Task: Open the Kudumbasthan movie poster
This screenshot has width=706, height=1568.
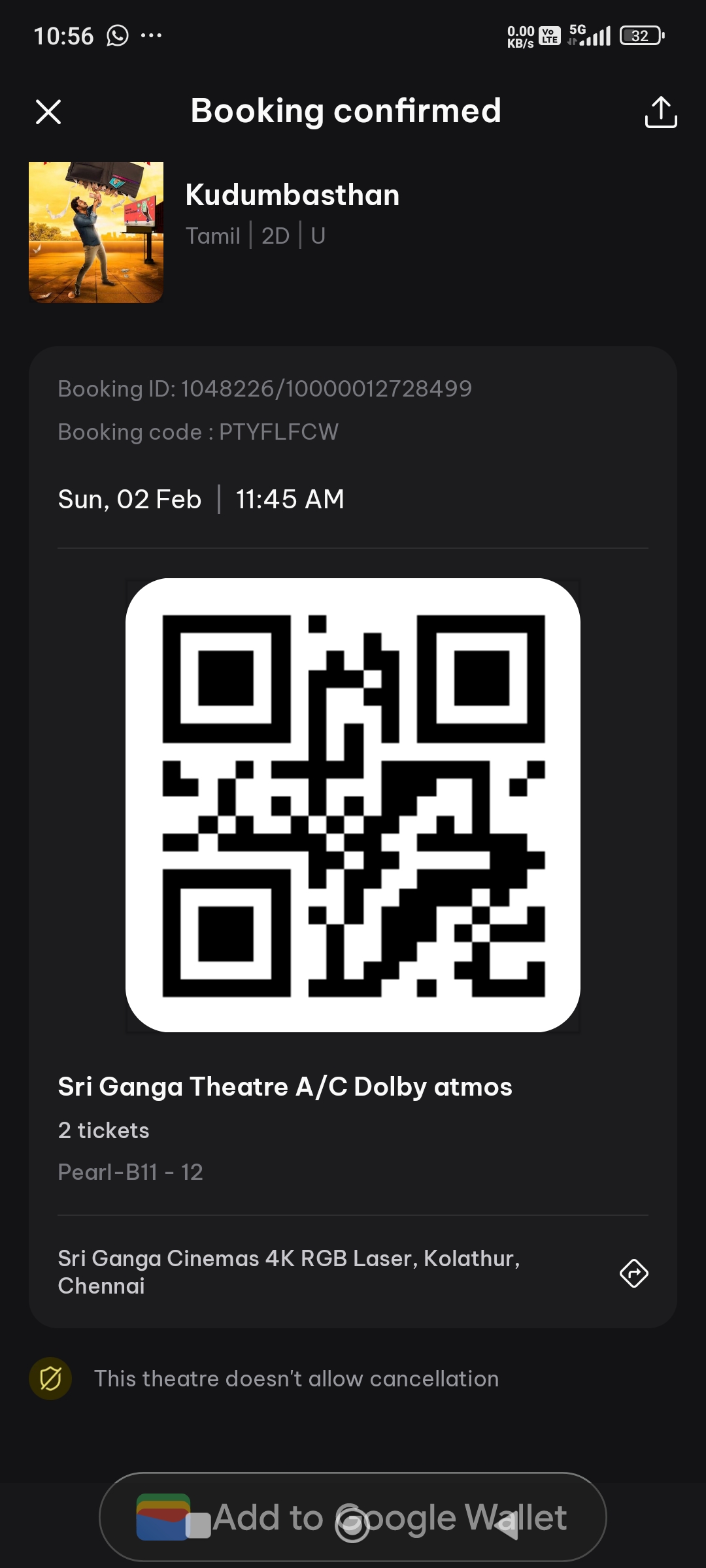Action: pyautogui.click(x=96, y=232)
